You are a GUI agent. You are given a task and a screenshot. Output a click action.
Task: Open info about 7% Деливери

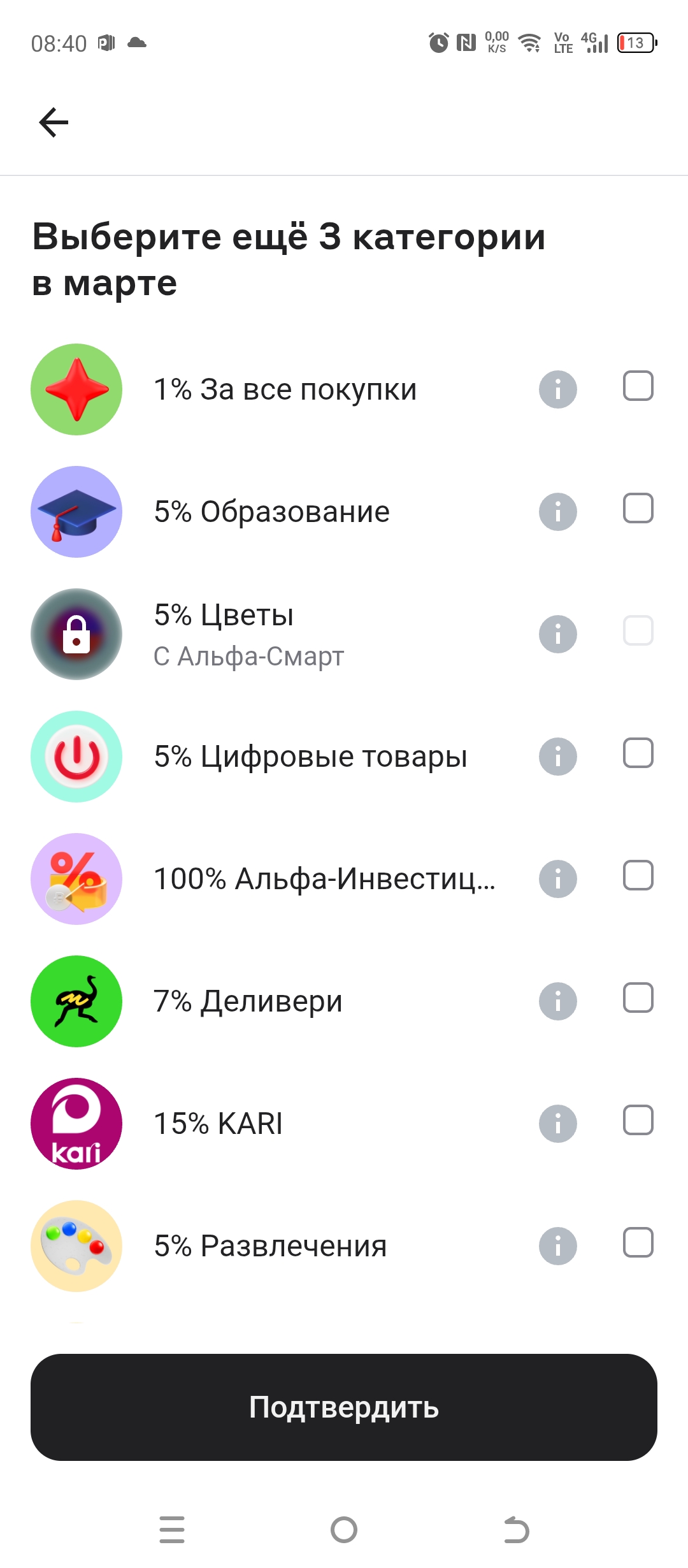pyautogui.click(x=558, y=1001)
